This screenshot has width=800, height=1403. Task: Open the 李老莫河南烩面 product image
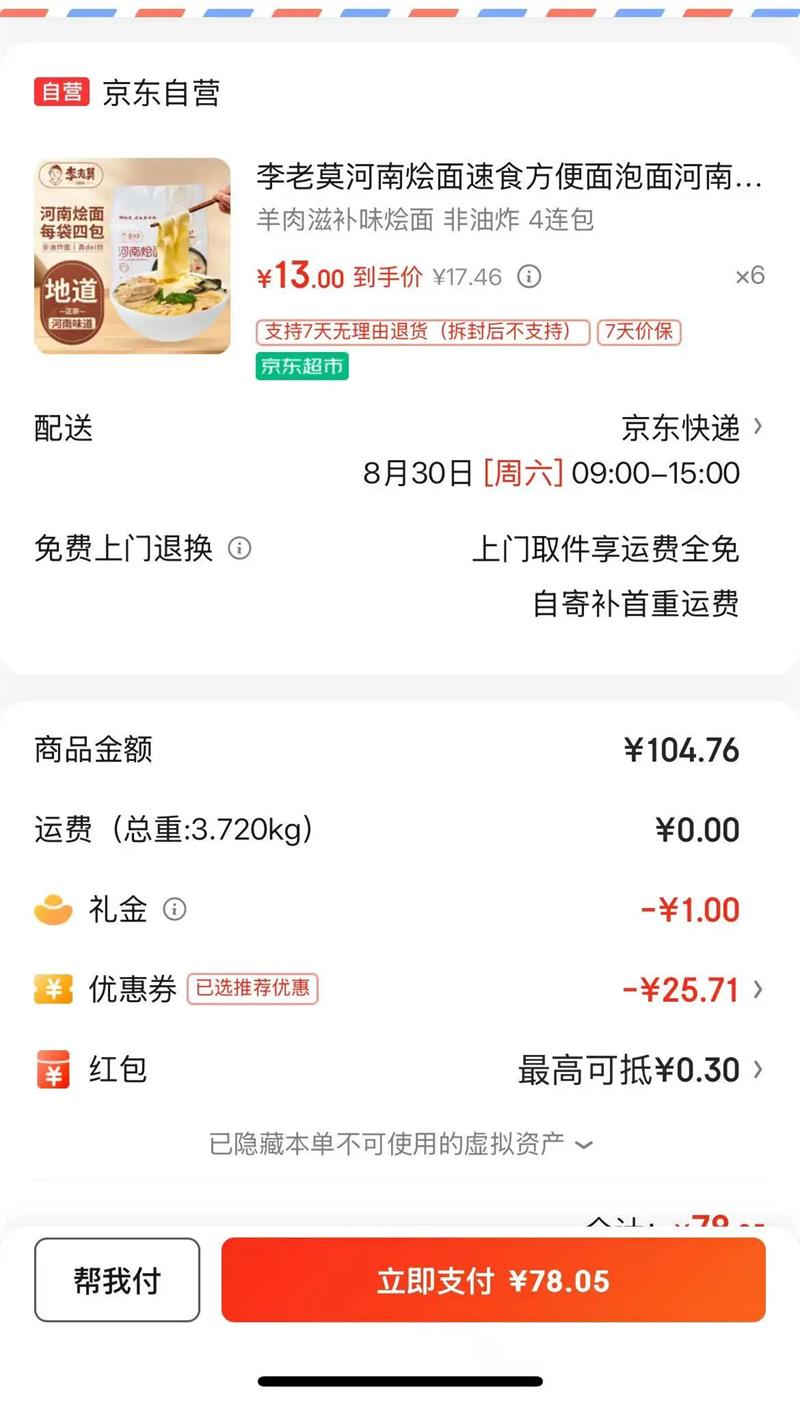(x=133, y=256)
